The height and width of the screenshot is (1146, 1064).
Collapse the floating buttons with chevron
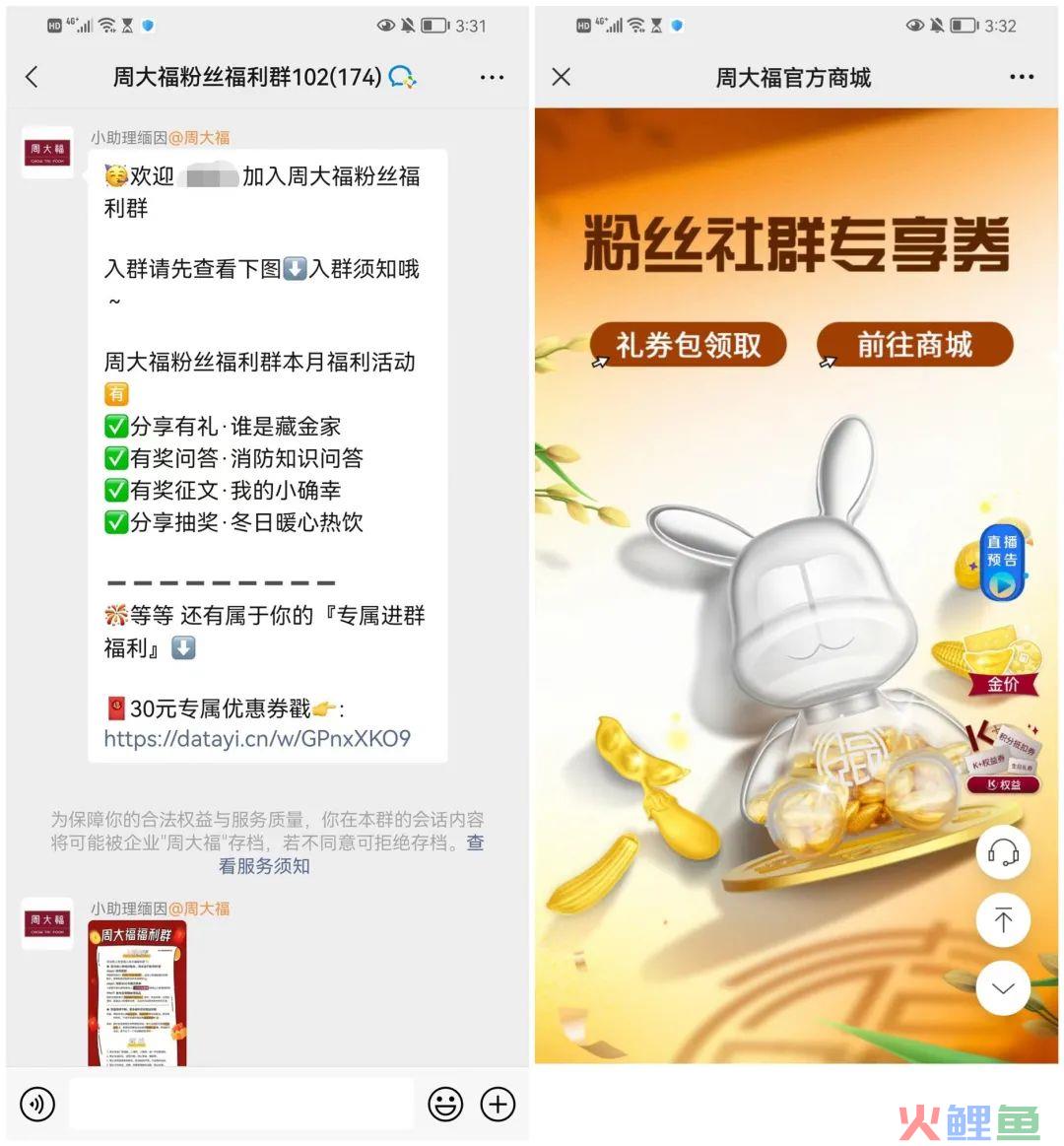1003,988
